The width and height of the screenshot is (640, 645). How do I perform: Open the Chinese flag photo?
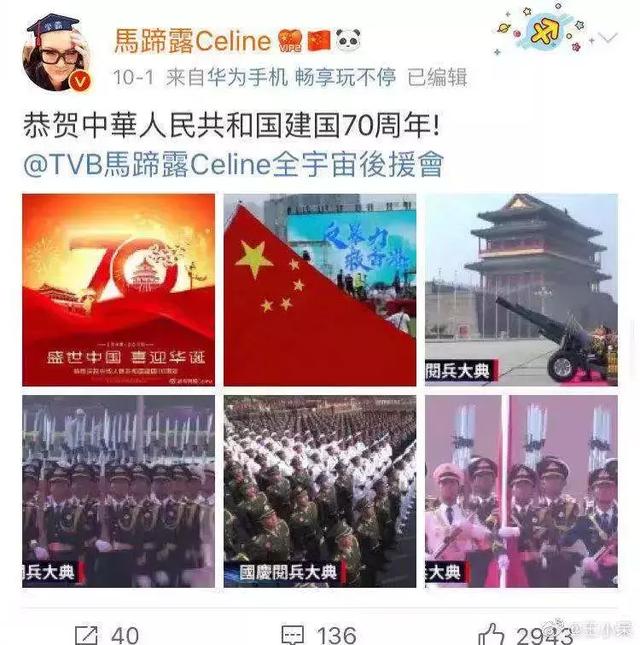320,290
